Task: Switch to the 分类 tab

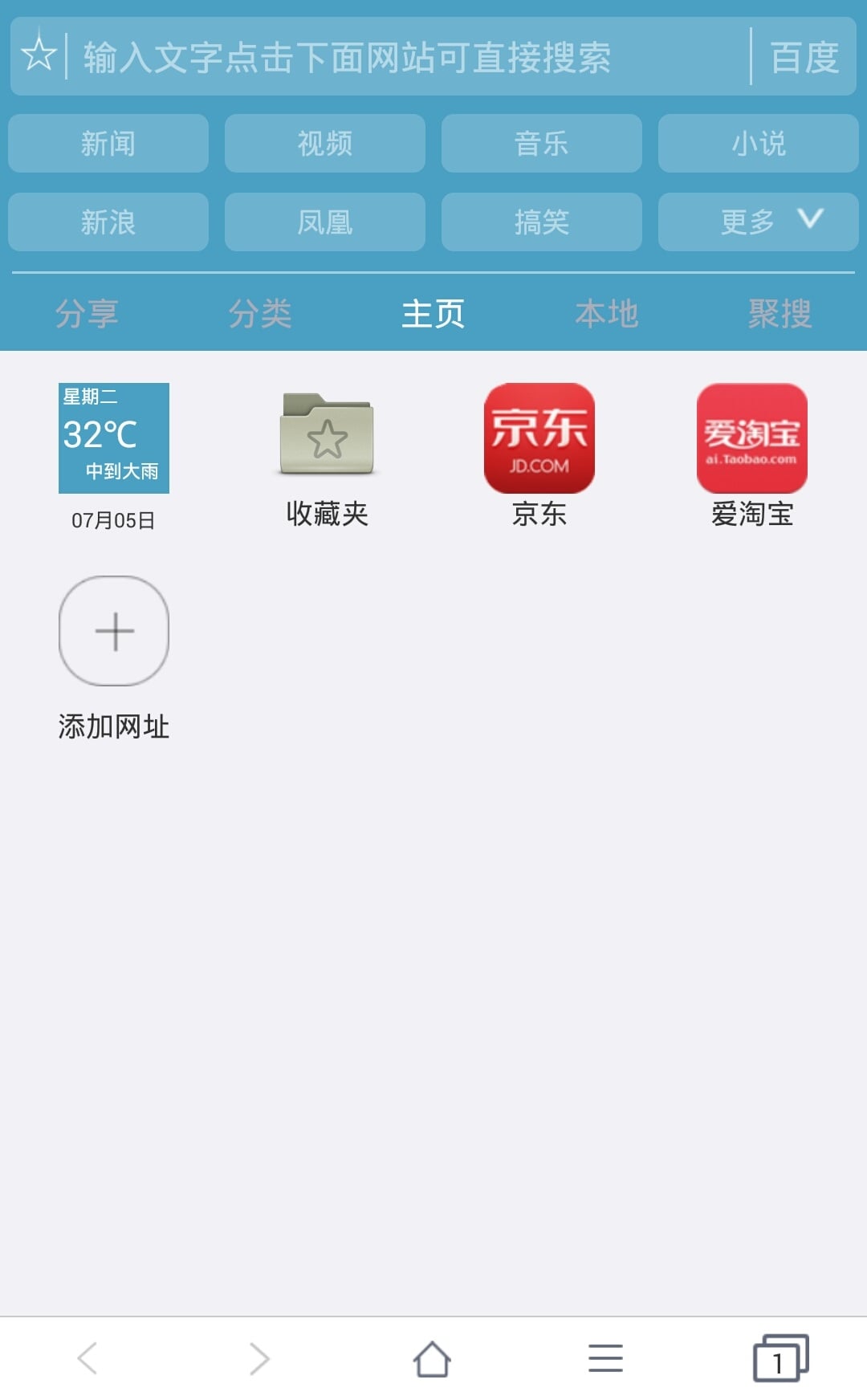Action: tap(260, 313)
